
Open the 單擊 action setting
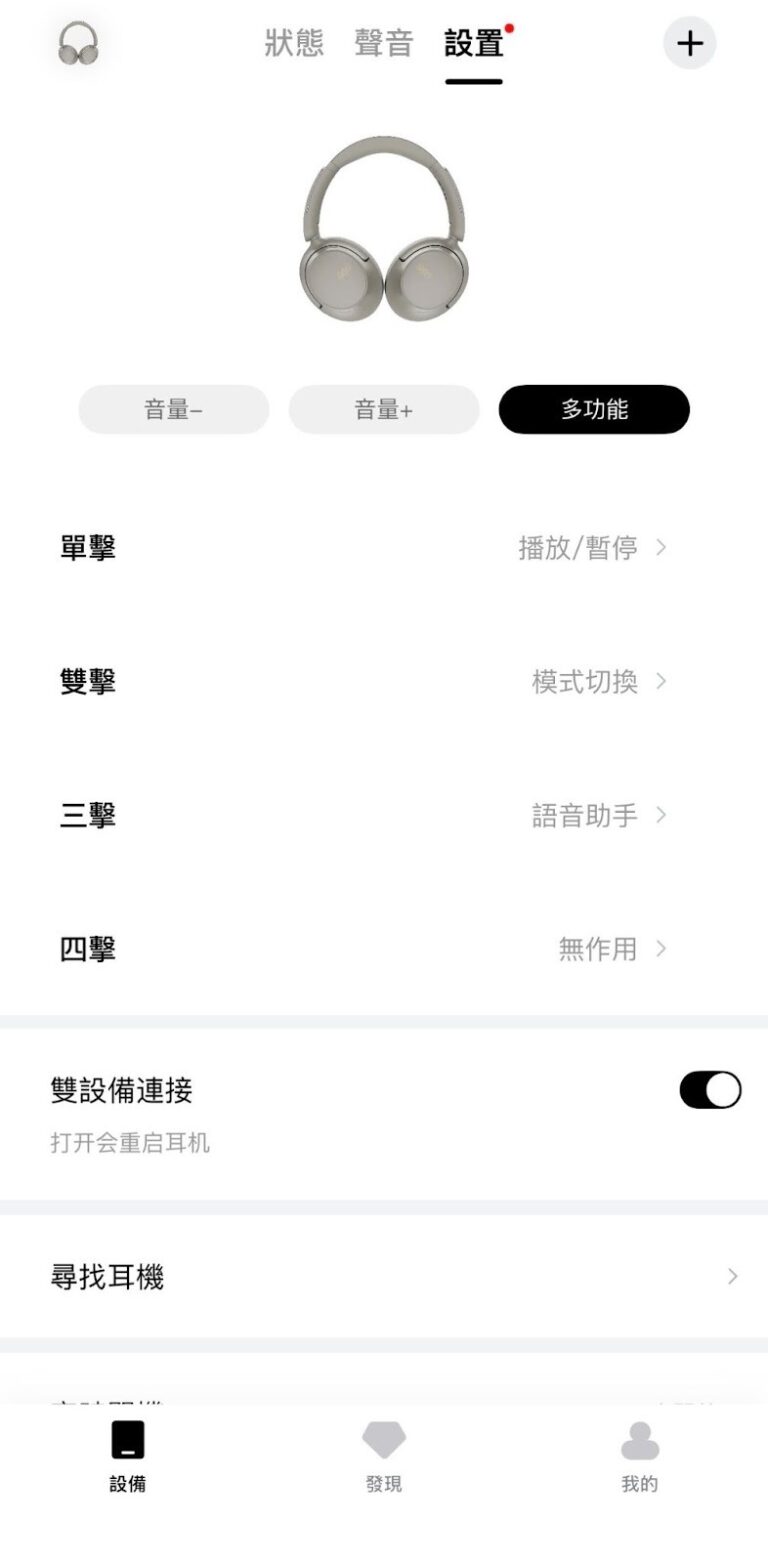(384, 548)
